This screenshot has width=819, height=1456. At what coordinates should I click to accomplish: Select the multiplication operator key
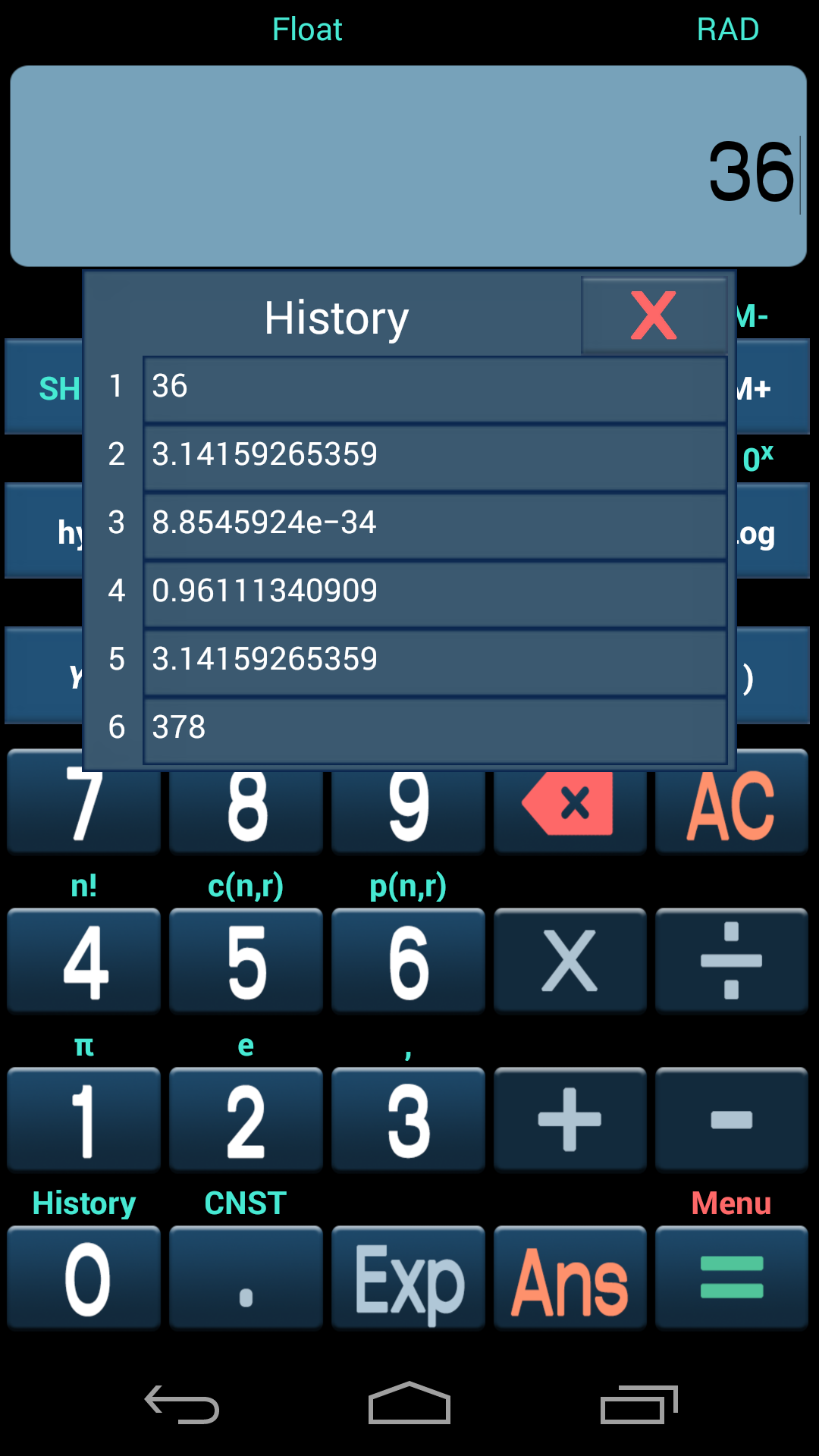pyautogui.click(x=570, y=962)
